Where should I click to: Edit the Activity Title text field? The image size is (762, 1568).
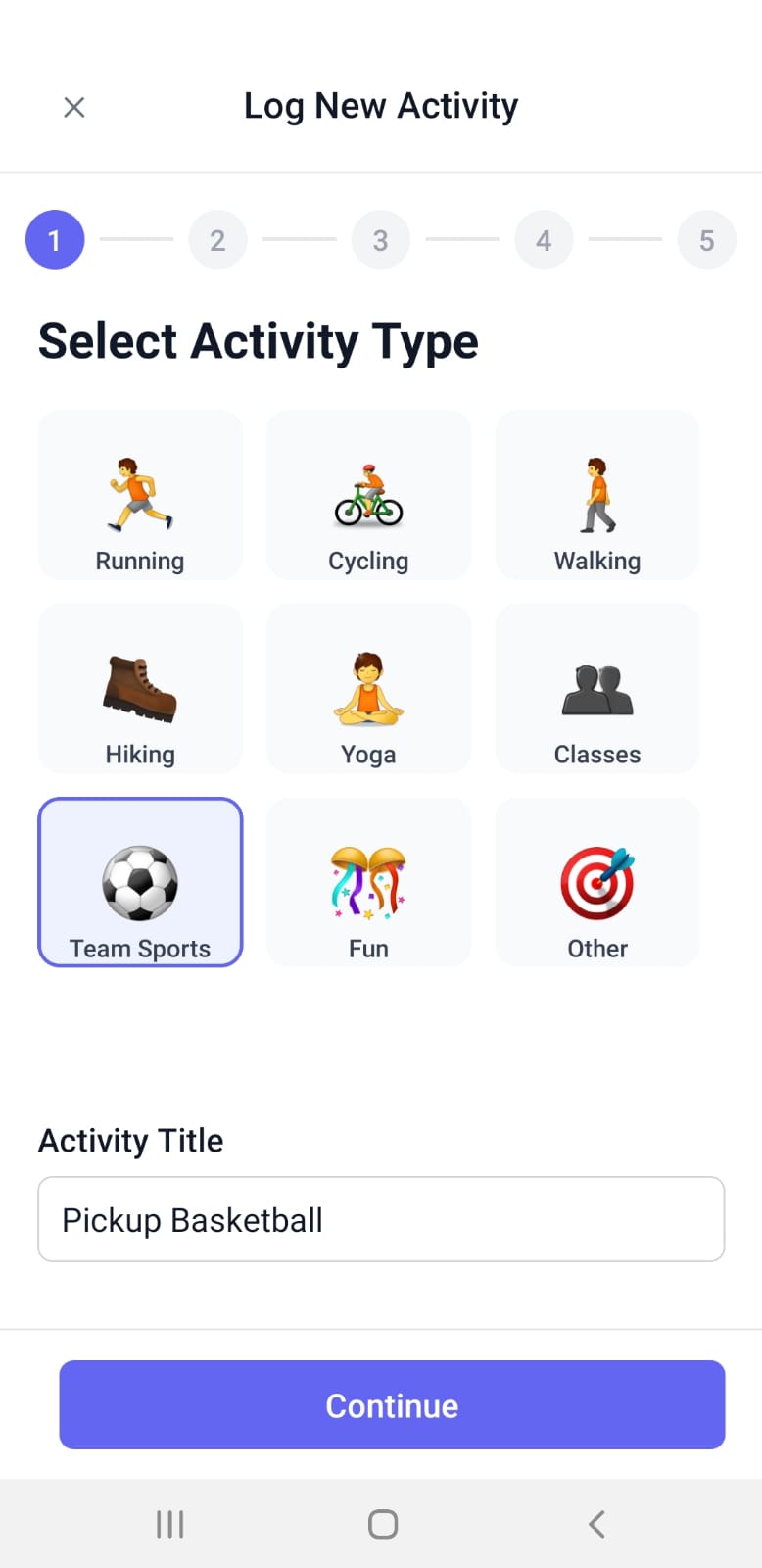pyautogui.click(x=381, y=1219)
